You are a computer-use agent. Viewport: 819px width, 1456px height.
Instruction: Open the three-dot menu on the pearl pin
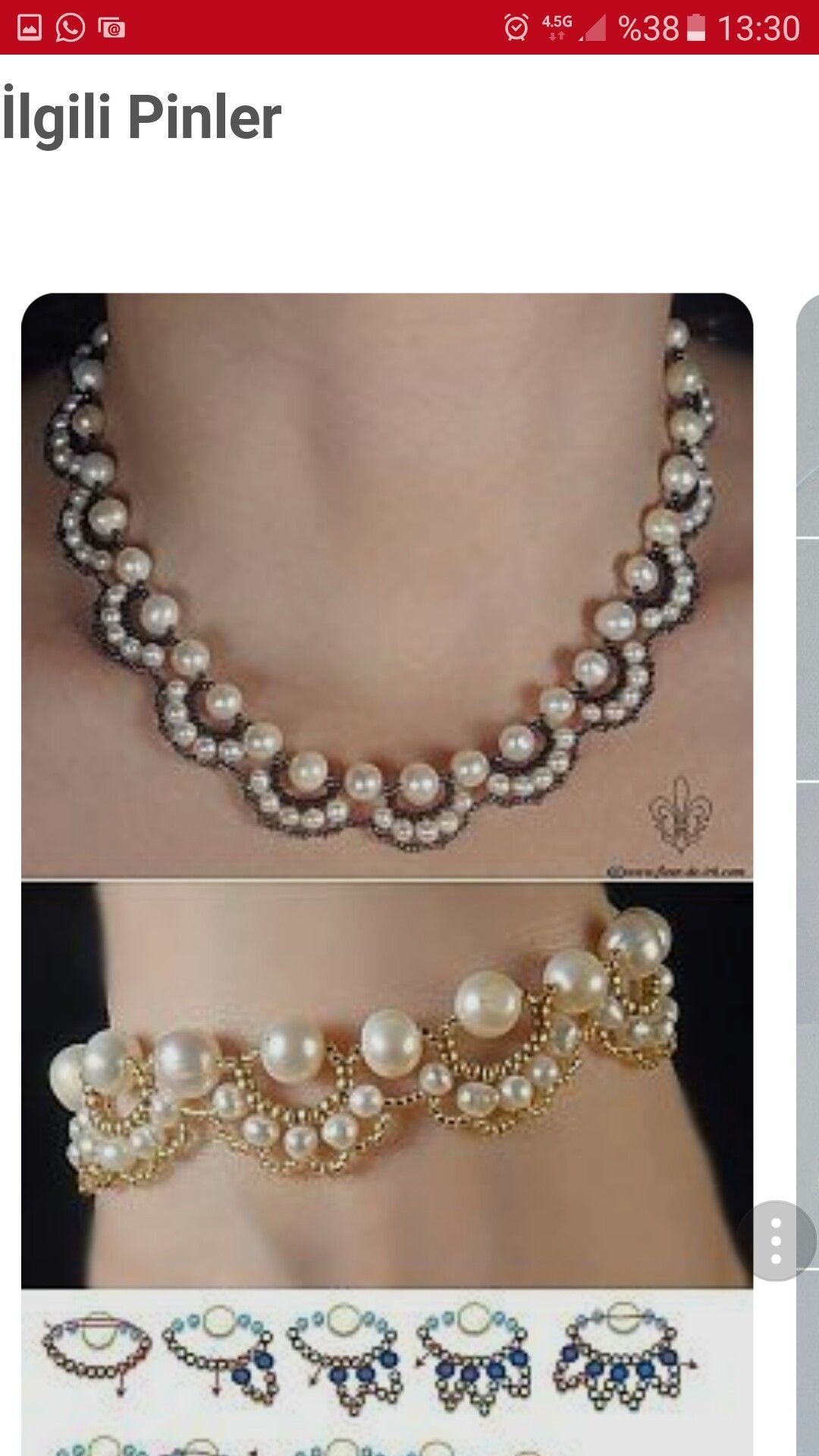[776, 1241]
